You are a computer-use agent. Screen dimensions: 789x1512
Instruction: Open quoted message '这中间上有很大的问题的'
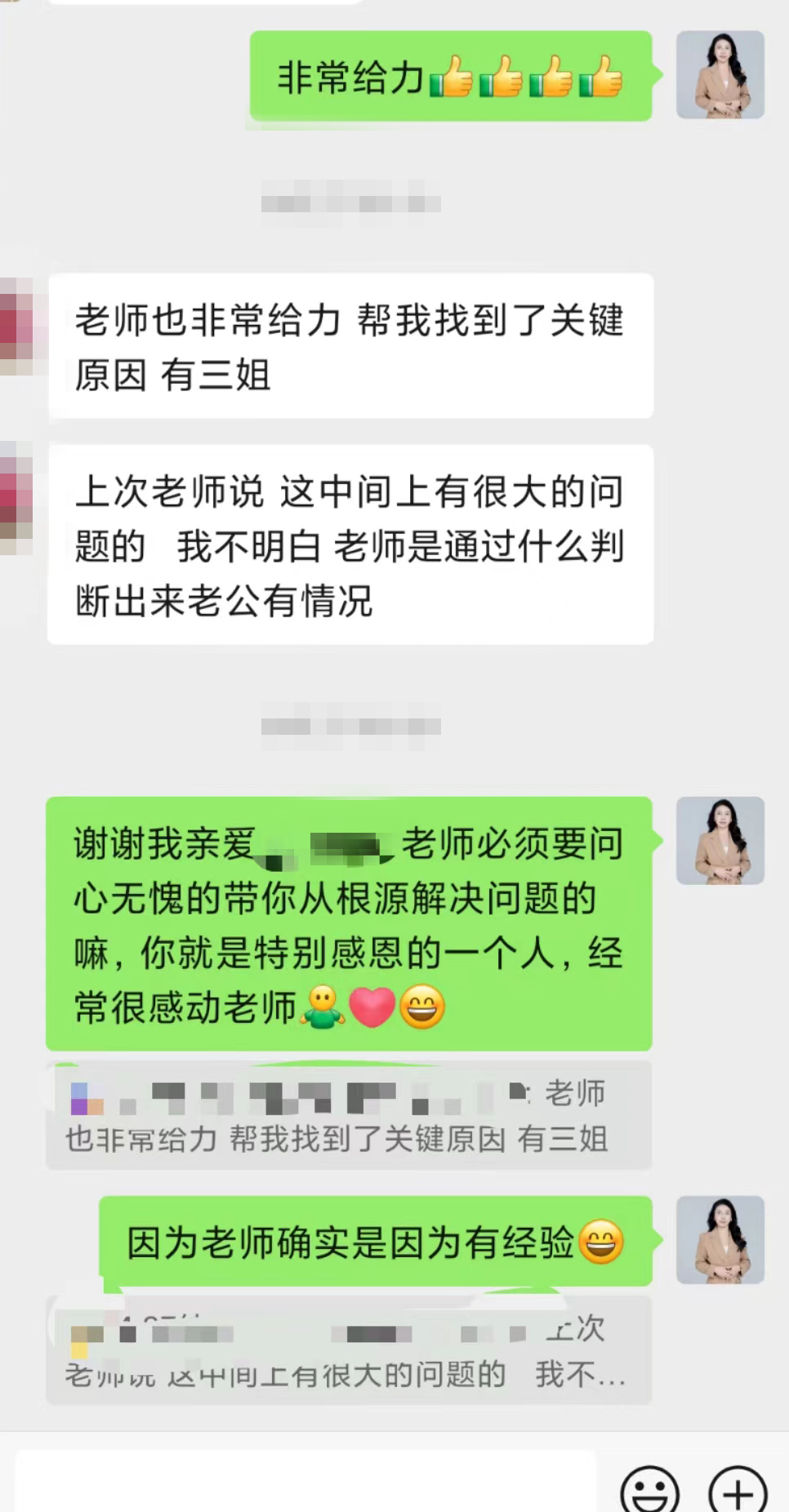(x=349, y=1351)
